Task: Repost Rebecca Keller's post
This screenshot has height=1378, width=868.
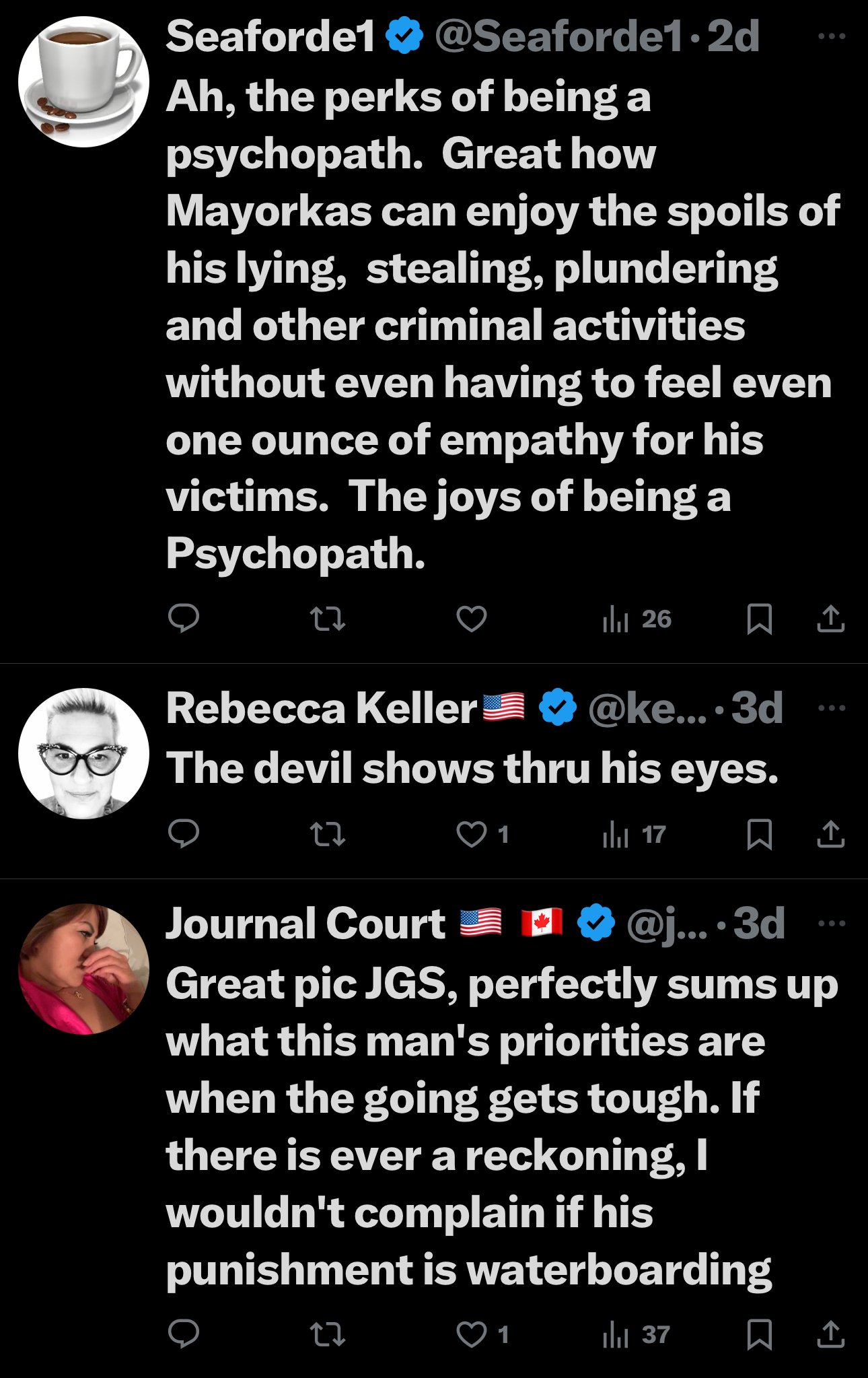Action: pyautogui.click(x=328, y=835)
